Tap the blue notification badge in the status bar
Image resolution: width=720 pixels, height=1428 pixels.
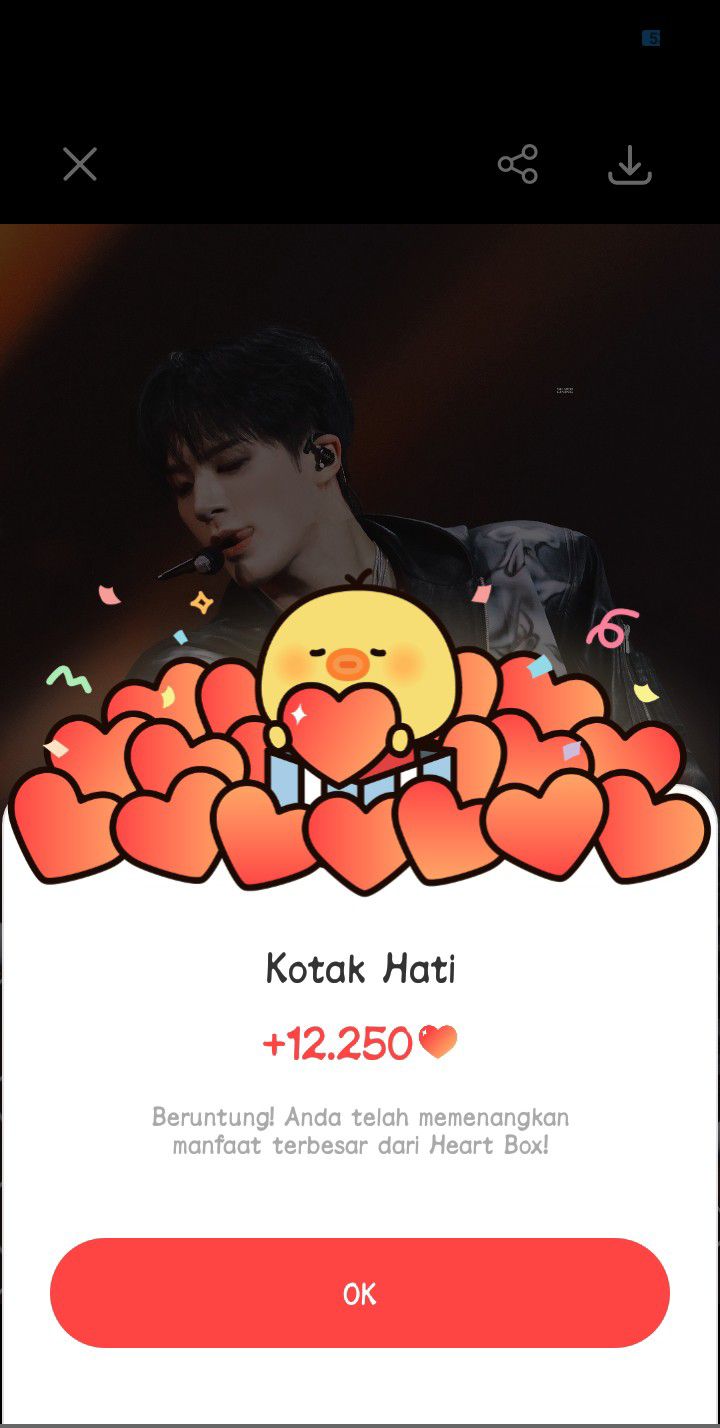pyautogui.click(x=652, y=37)
